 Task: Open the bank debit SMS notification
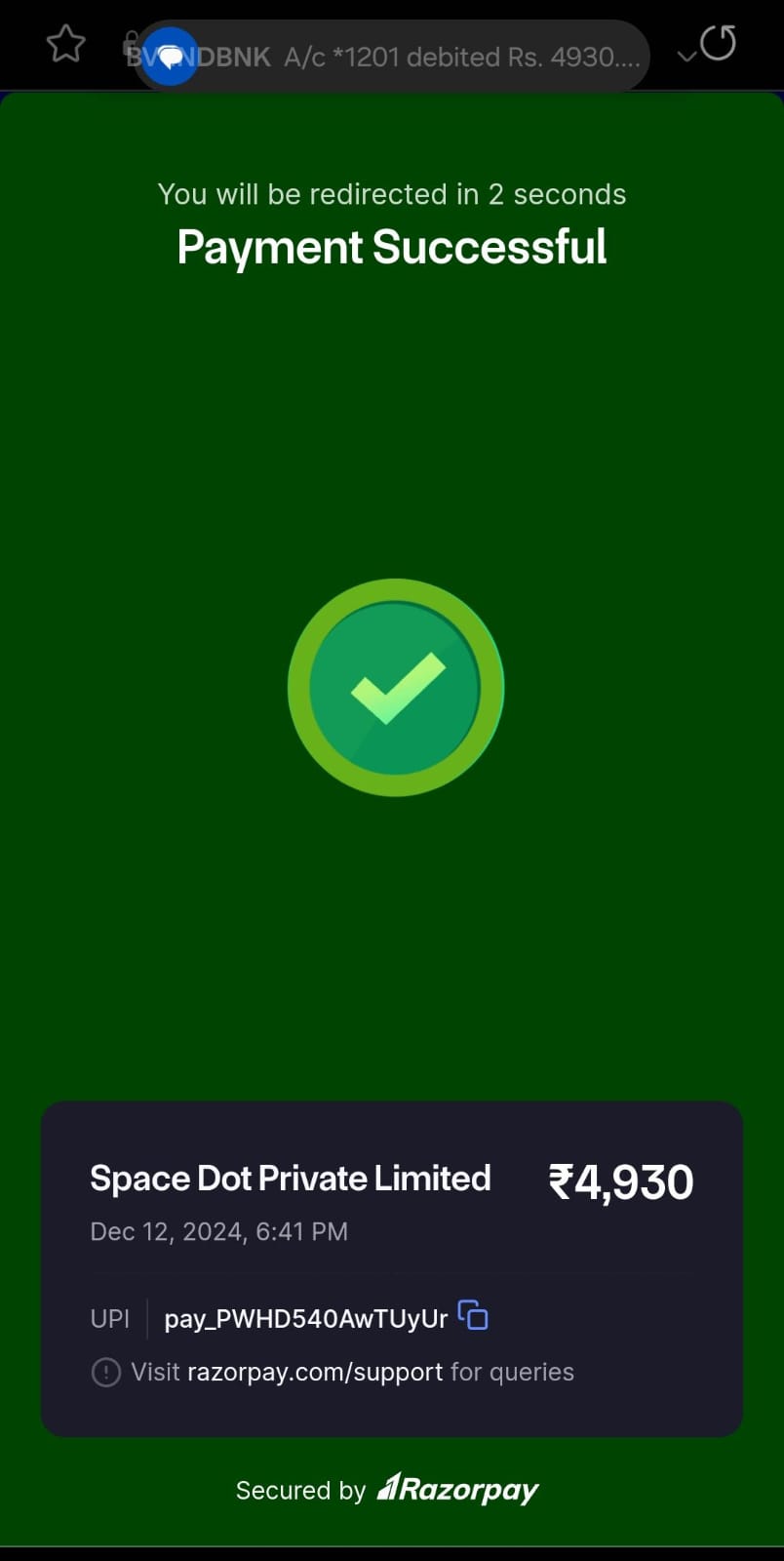coord(390,57)
